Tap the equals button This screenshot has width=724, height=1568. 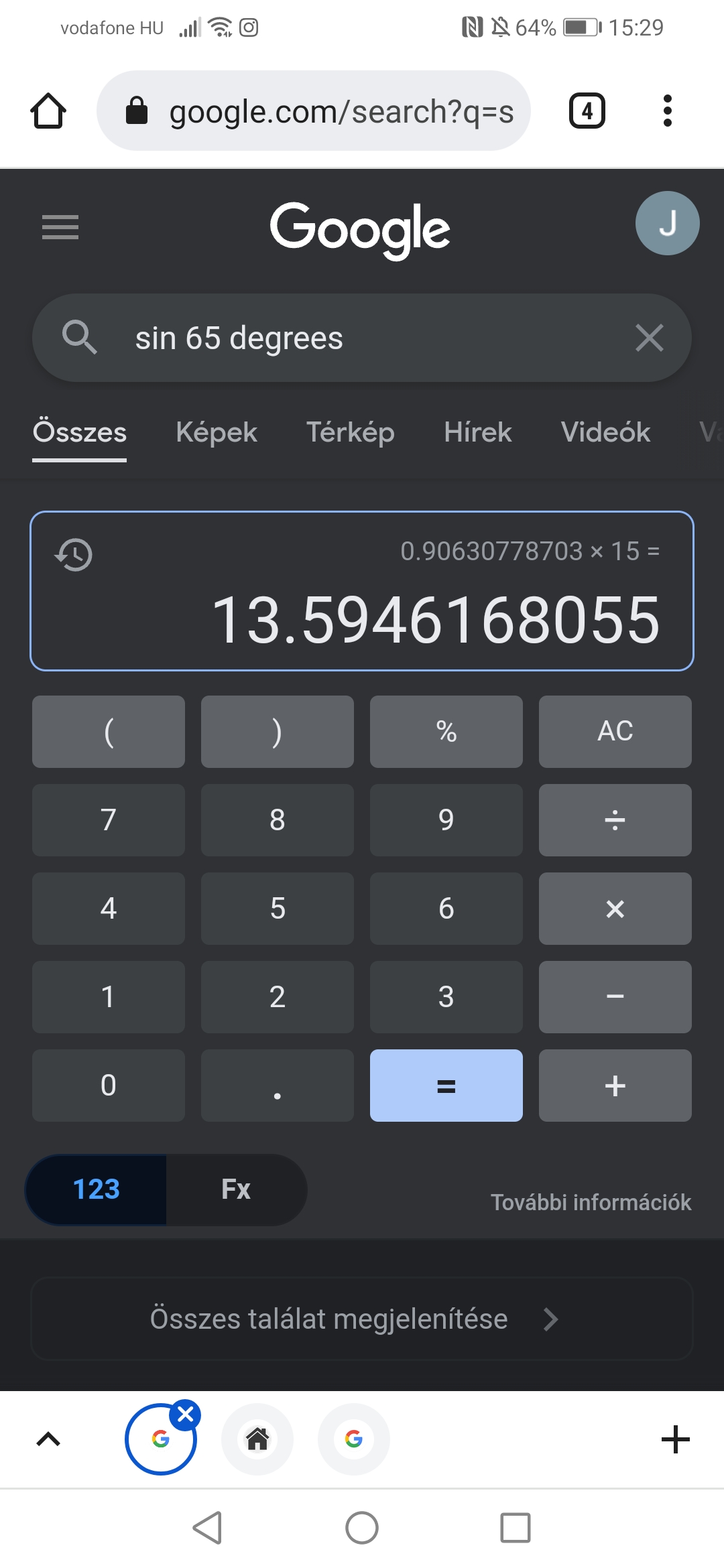(x=446, y=1085)
